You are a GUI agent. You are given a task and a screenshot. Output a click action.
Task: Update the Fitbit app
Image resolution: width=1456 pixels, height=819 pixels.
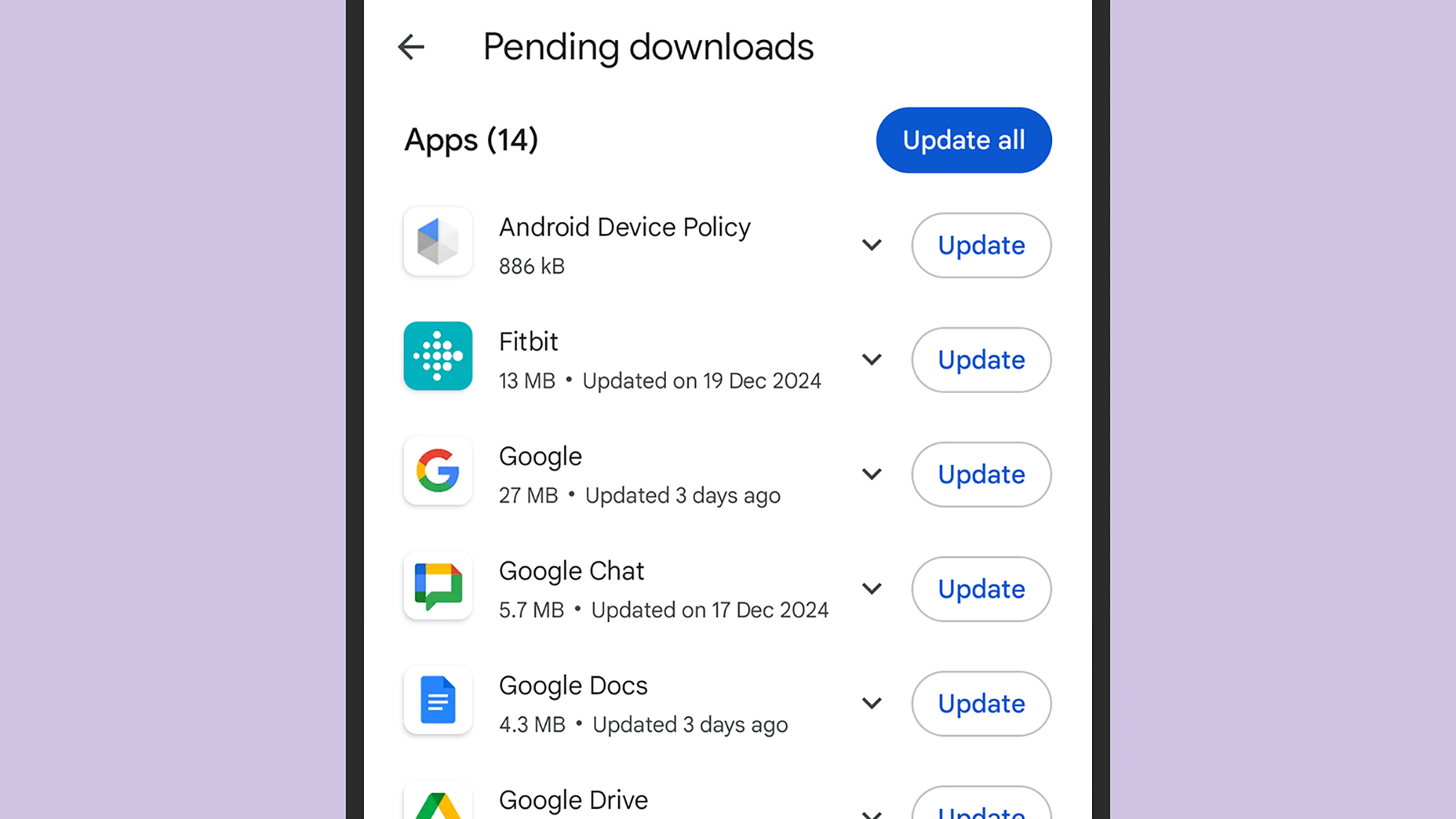pyautogui.click(x=981, y=360)
